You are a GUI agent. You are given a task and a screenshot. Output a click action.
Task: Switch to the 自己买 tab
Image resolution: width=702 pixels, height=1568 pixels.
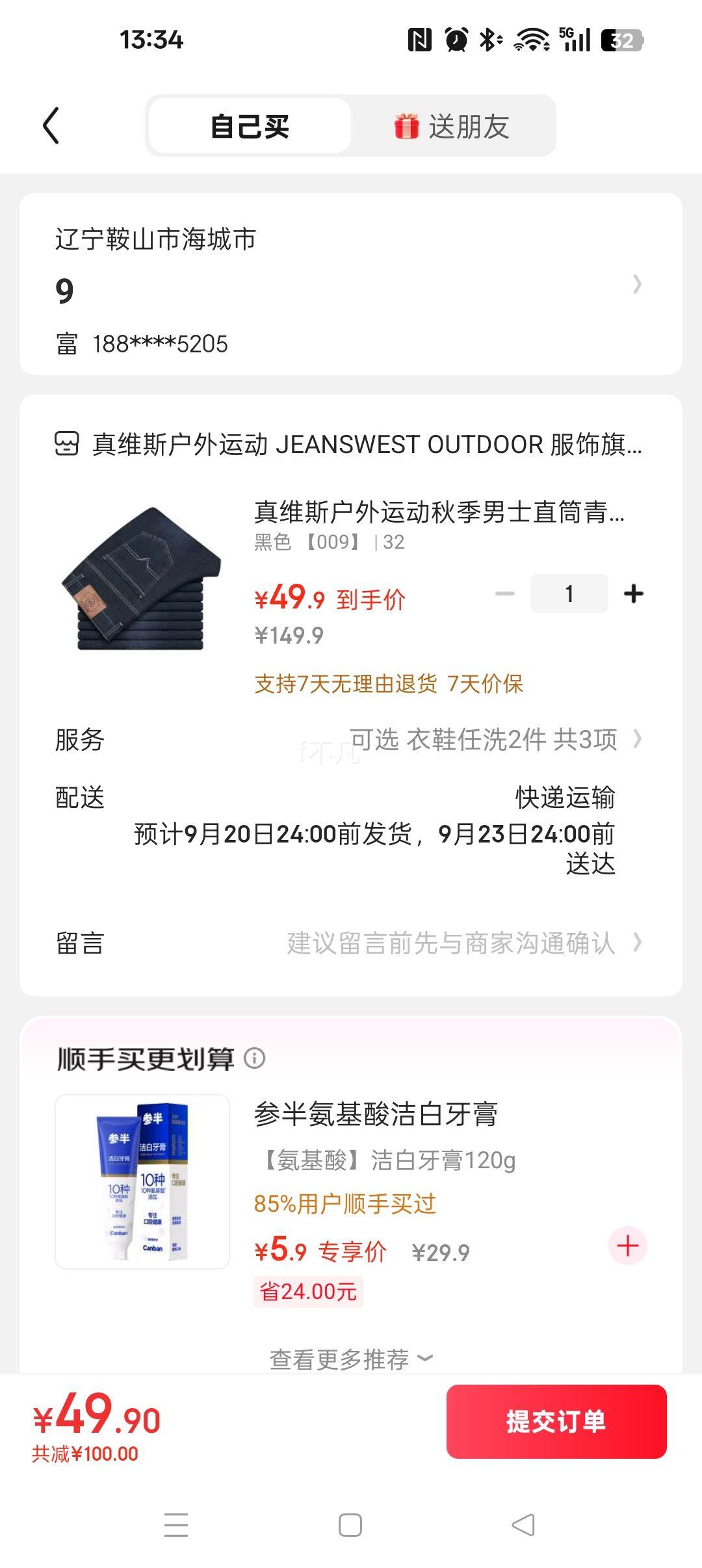[248, 125]
